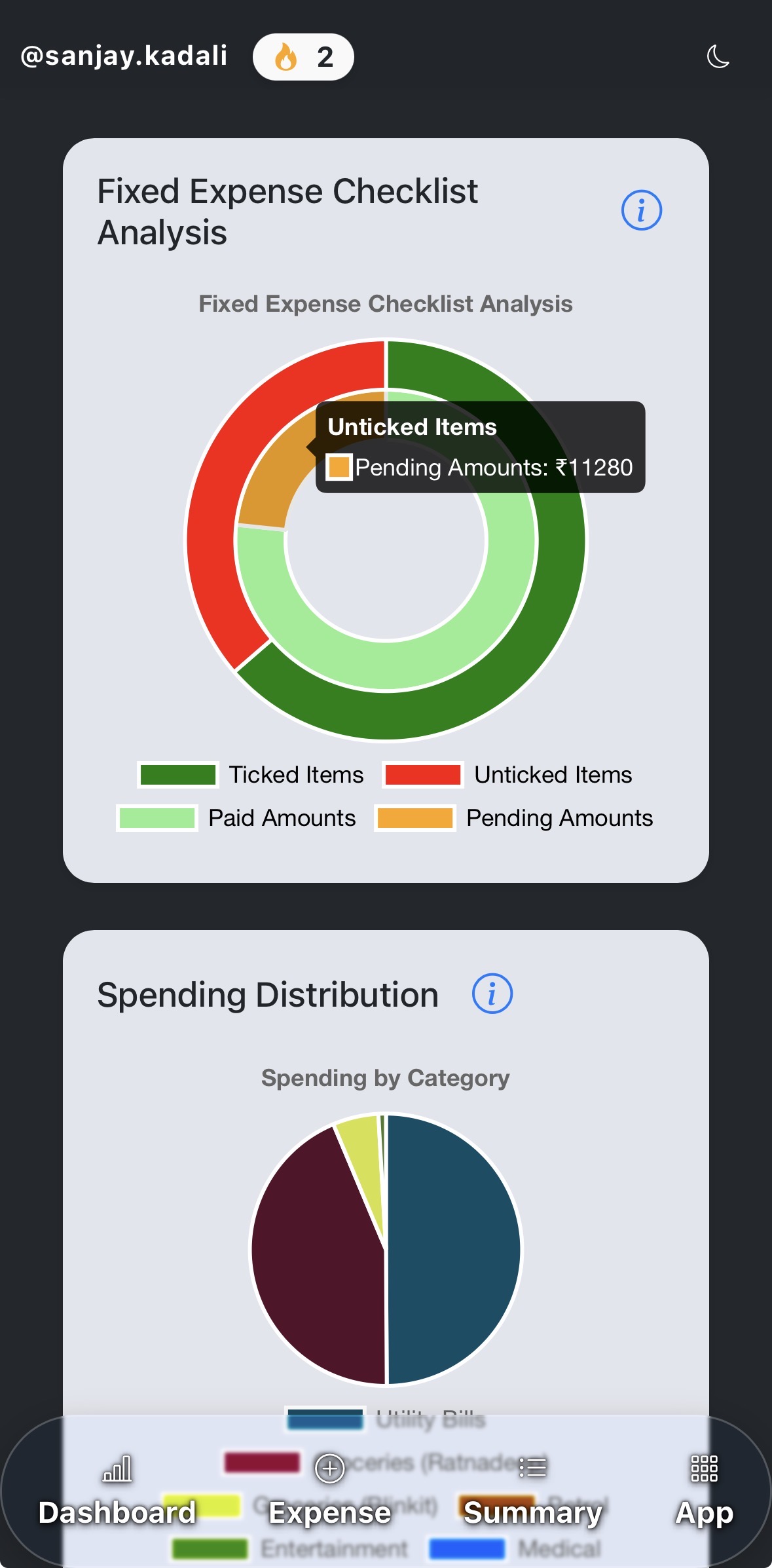
Task: Toggle Pending Amounts in the chart legend
Action: (x=514, y=818)
